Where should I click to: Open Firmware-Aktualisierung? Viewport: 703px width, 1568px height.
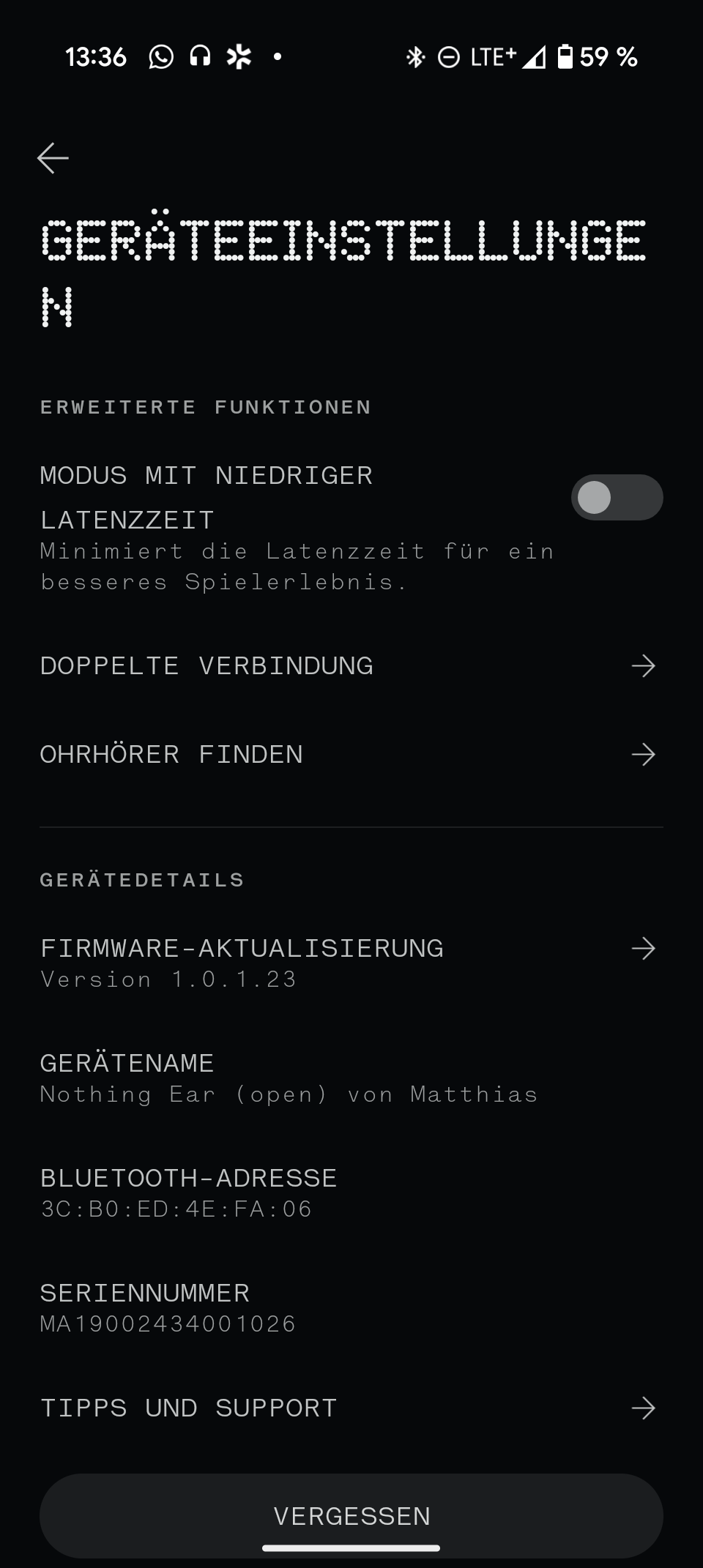click(351, 962)
